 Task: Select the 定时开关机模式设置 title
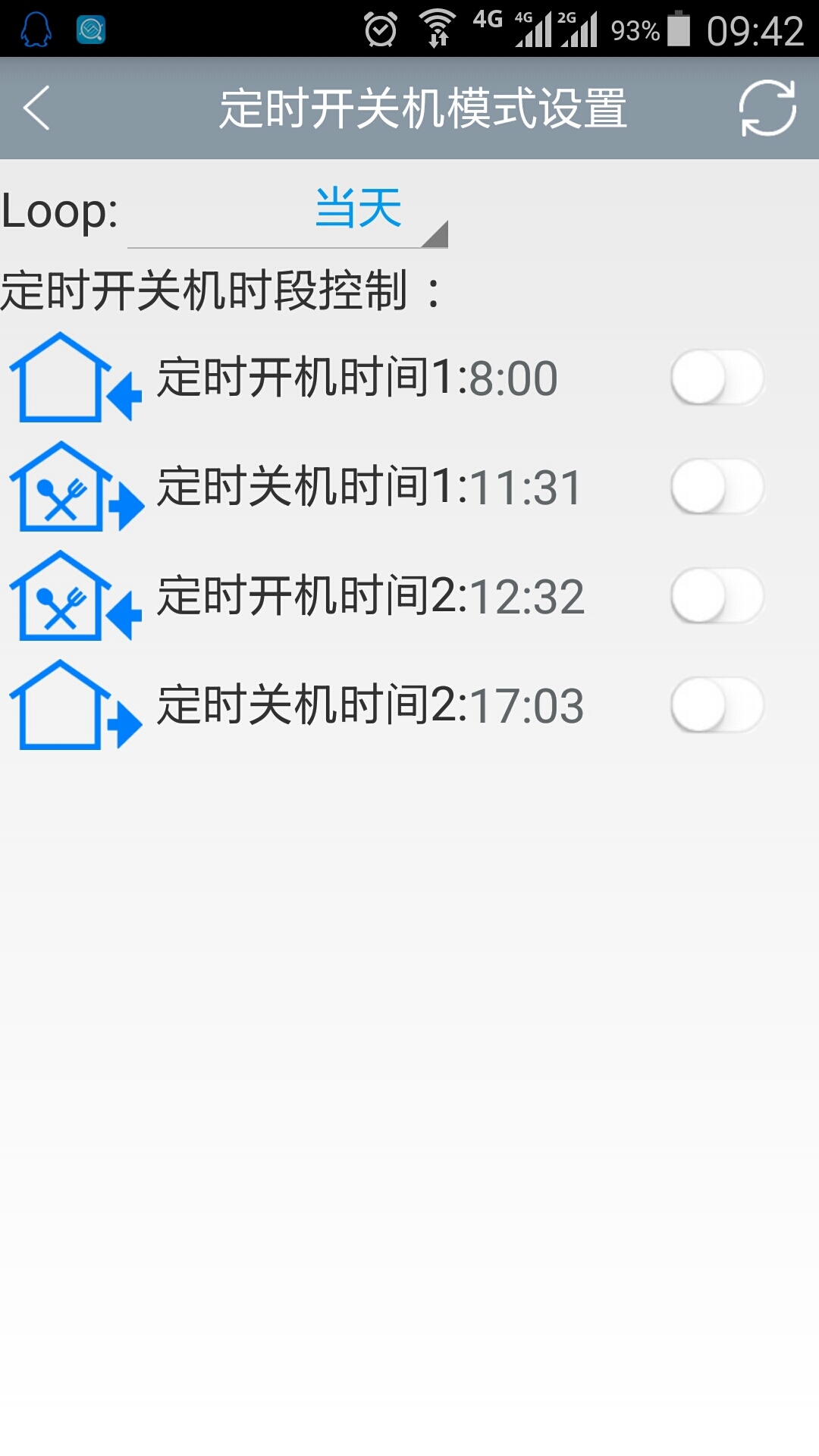pyautogui.click(x=423, y=110)
